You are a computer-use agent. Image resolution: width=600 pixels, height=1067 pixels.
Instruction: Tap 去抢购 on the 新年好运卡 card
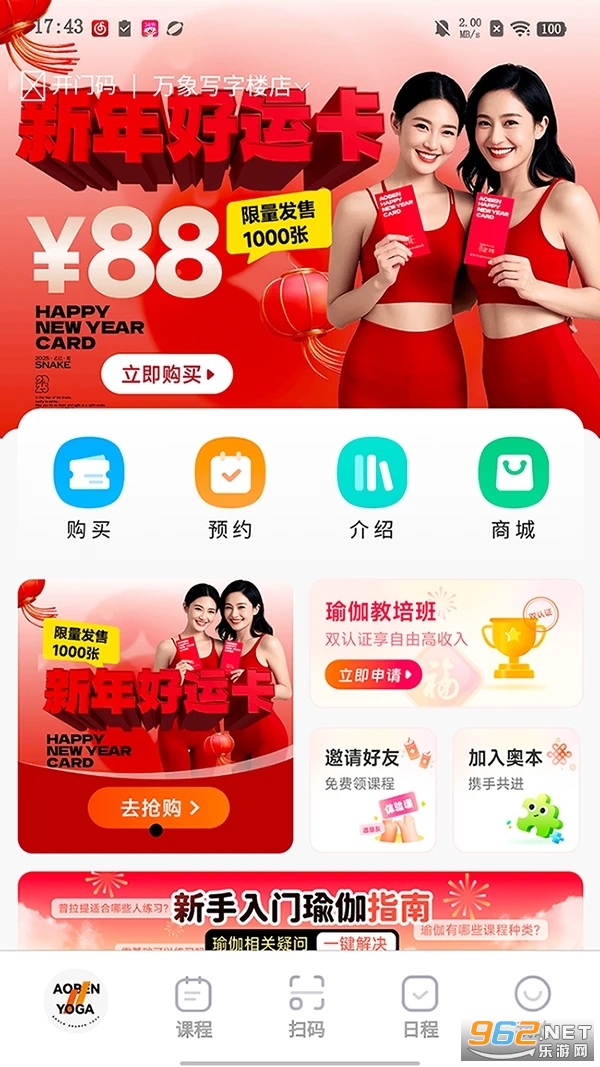(159, 807)
